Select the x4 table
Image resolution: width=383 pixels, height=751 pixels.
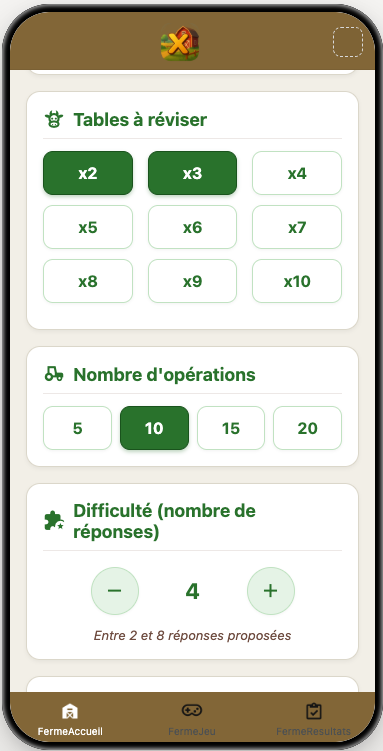(297, 173)
